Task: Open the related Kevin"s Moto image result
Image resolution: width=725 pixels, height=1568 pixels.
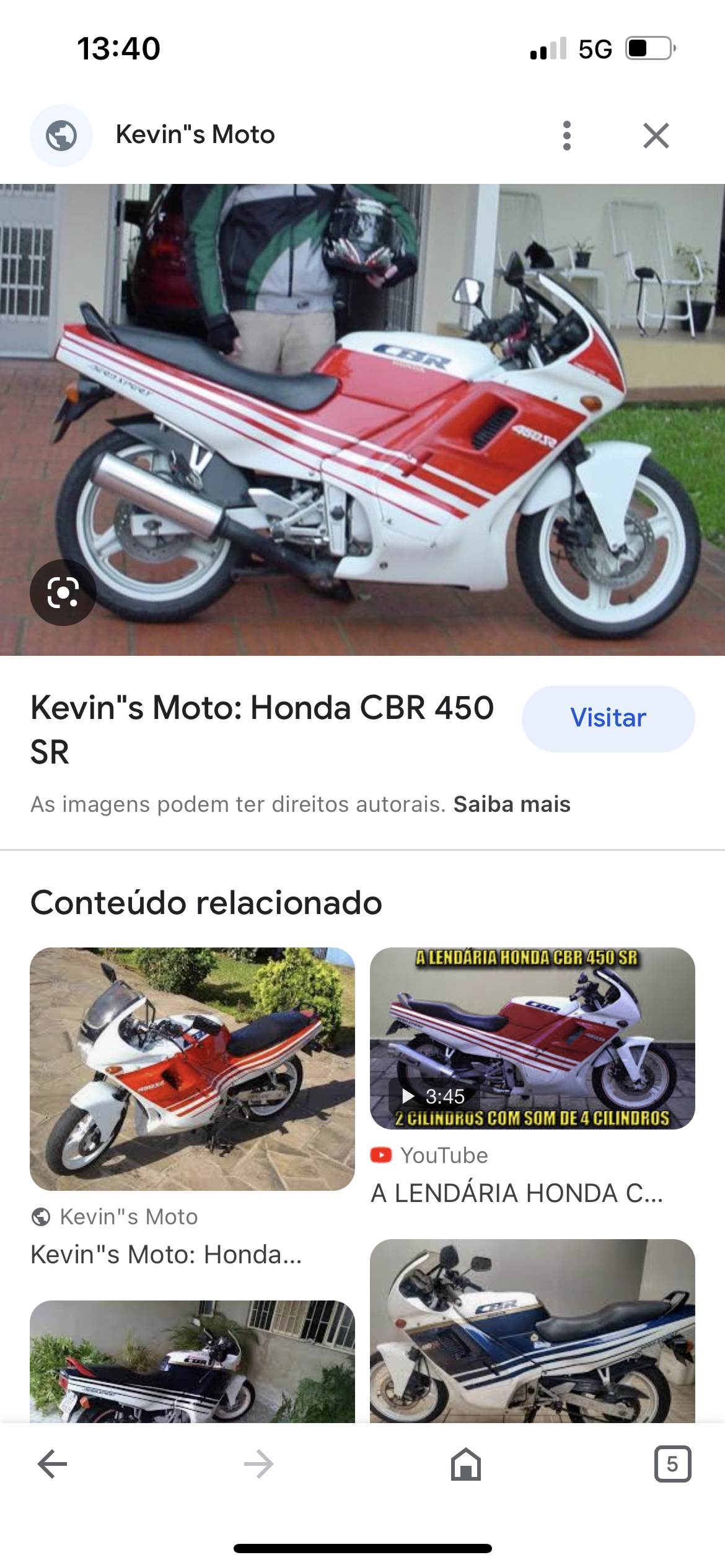Action: pyautogui.click(x=192, y=1069)
